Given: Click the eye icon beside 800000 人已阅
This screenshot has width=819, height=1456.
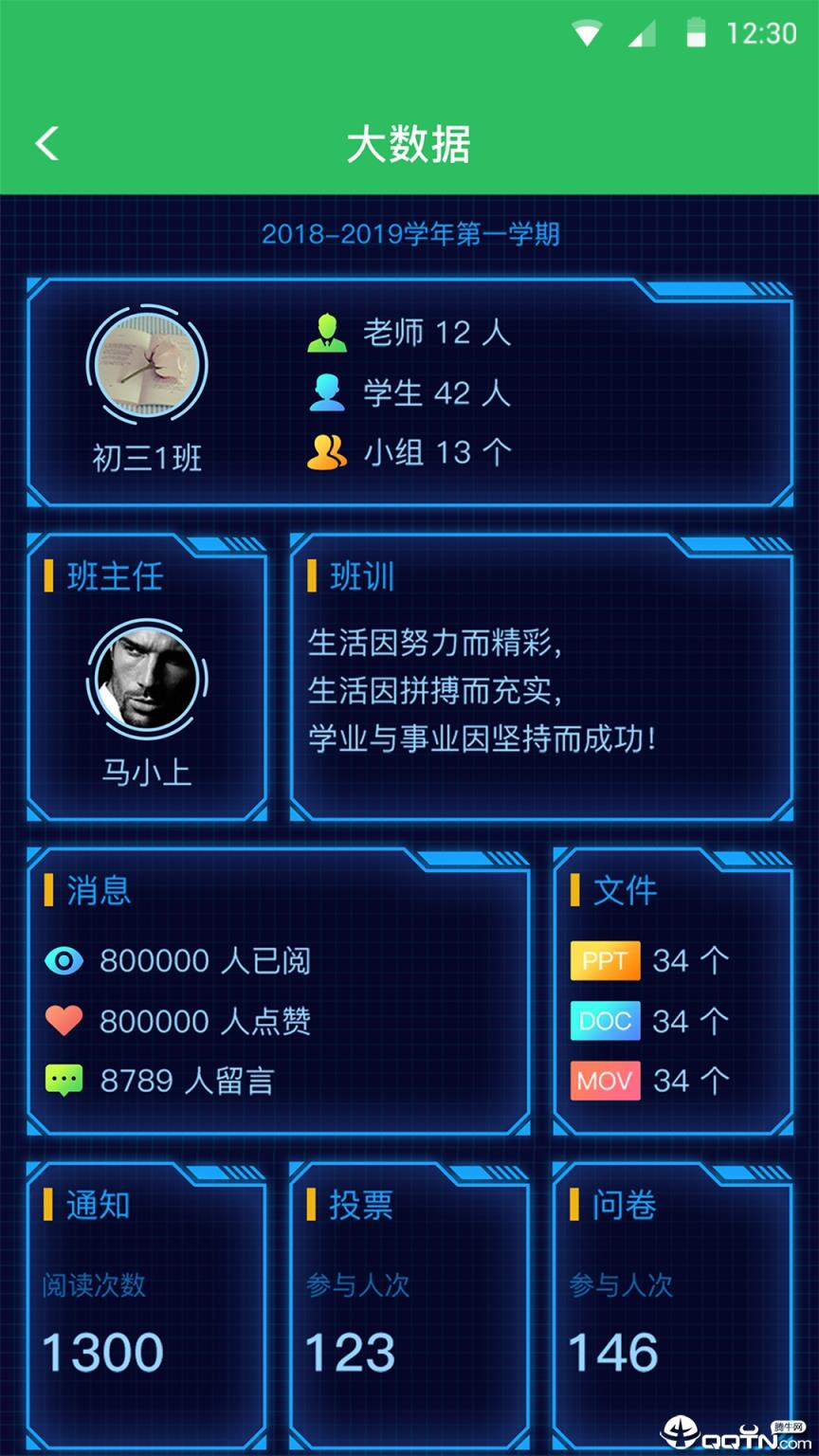Looking at the screenshot, I should point(63,960).
